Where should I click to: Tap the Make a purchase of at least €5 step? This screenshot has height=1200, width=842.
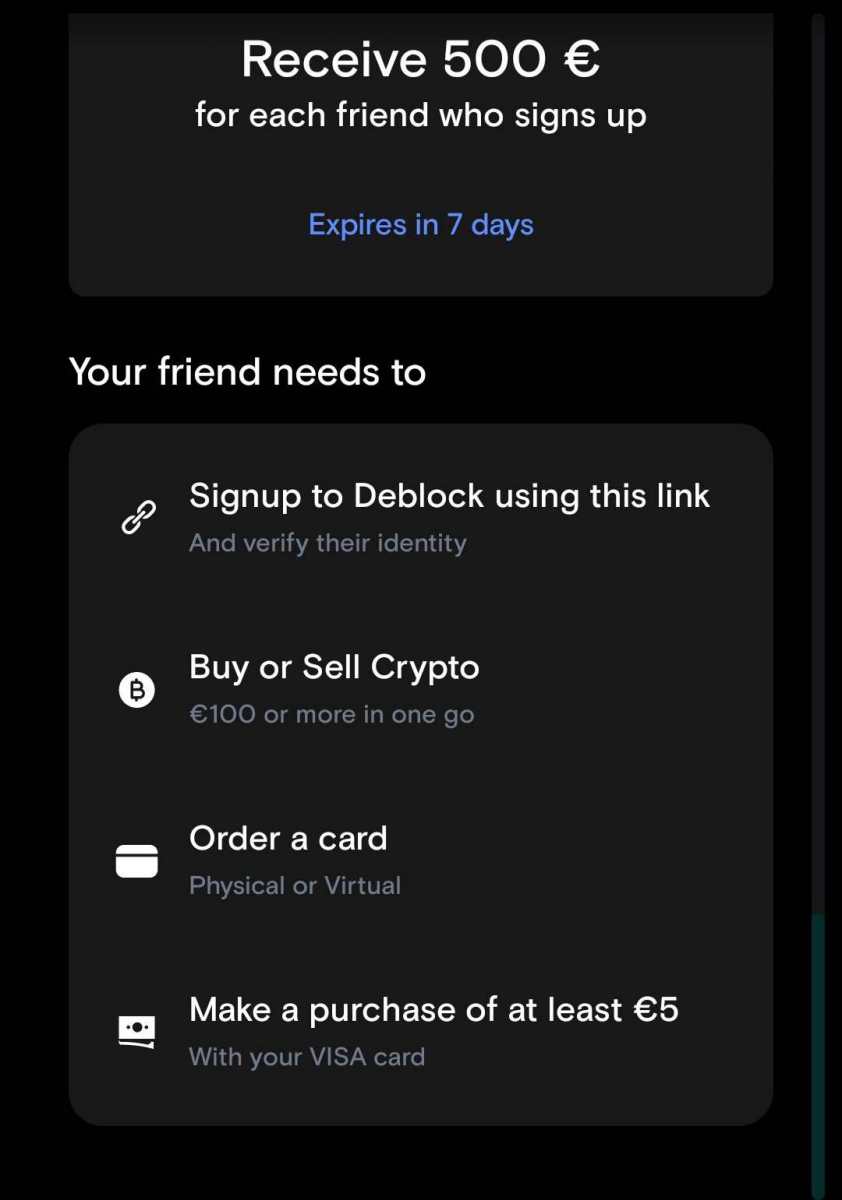click(x=420, y=1031)
